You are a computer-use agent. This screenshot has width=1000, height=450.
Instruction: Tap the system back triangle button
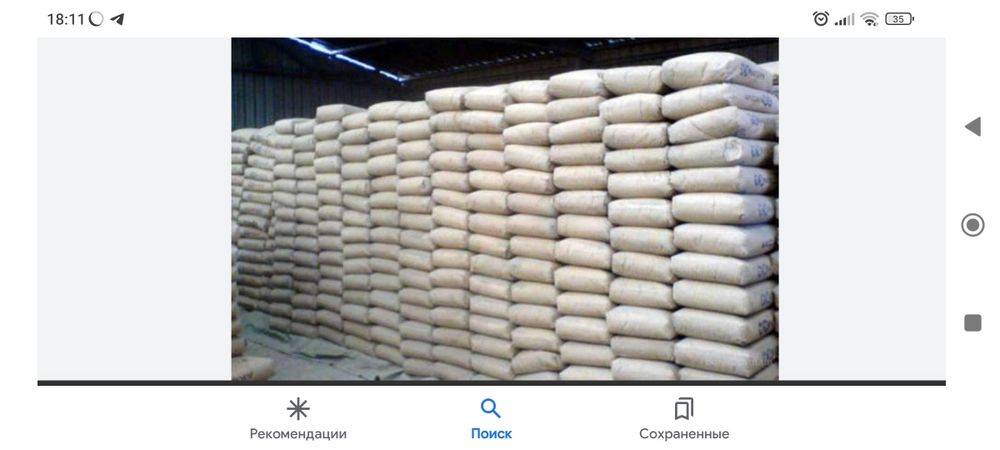point(972,127)
